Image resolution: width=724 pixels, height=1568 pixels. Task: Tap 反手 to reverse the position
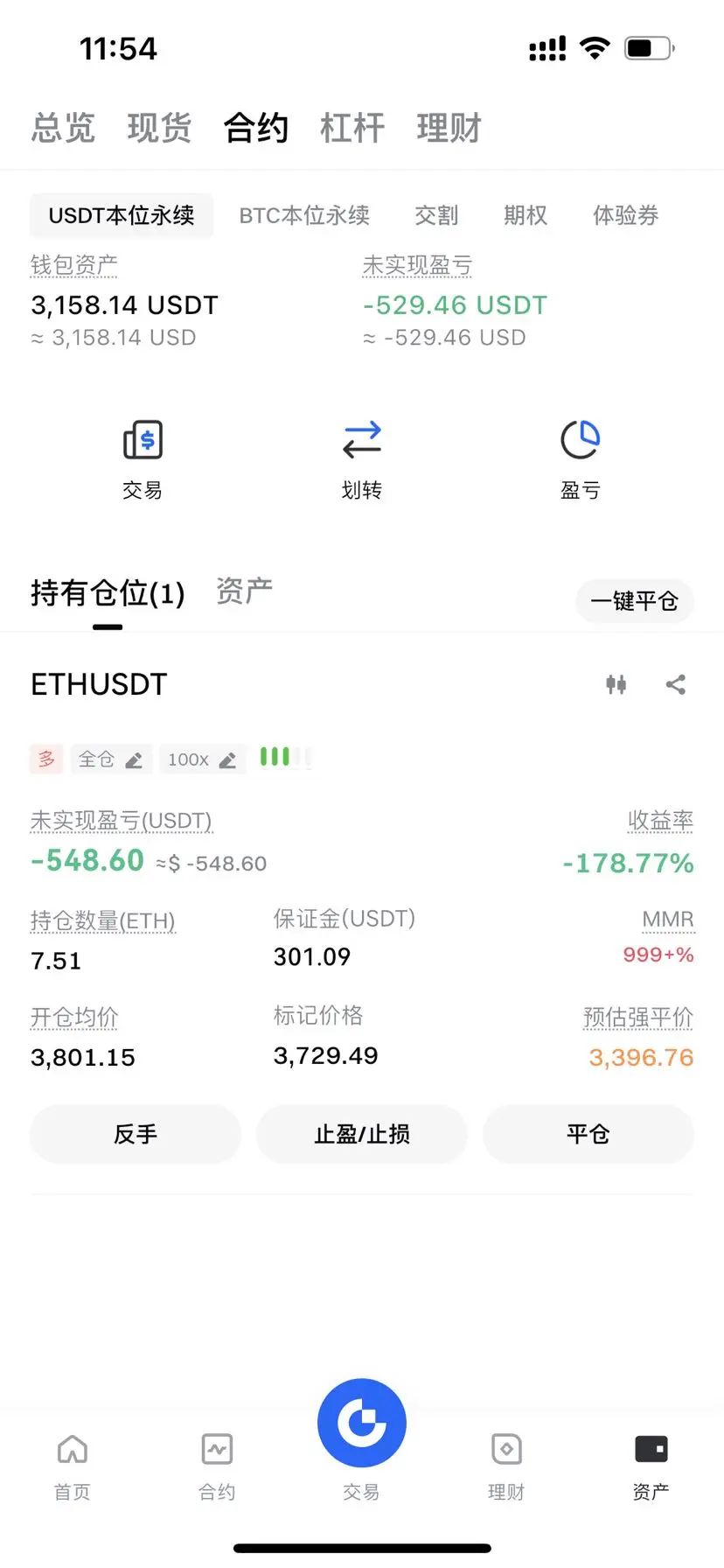(136, 1134)
